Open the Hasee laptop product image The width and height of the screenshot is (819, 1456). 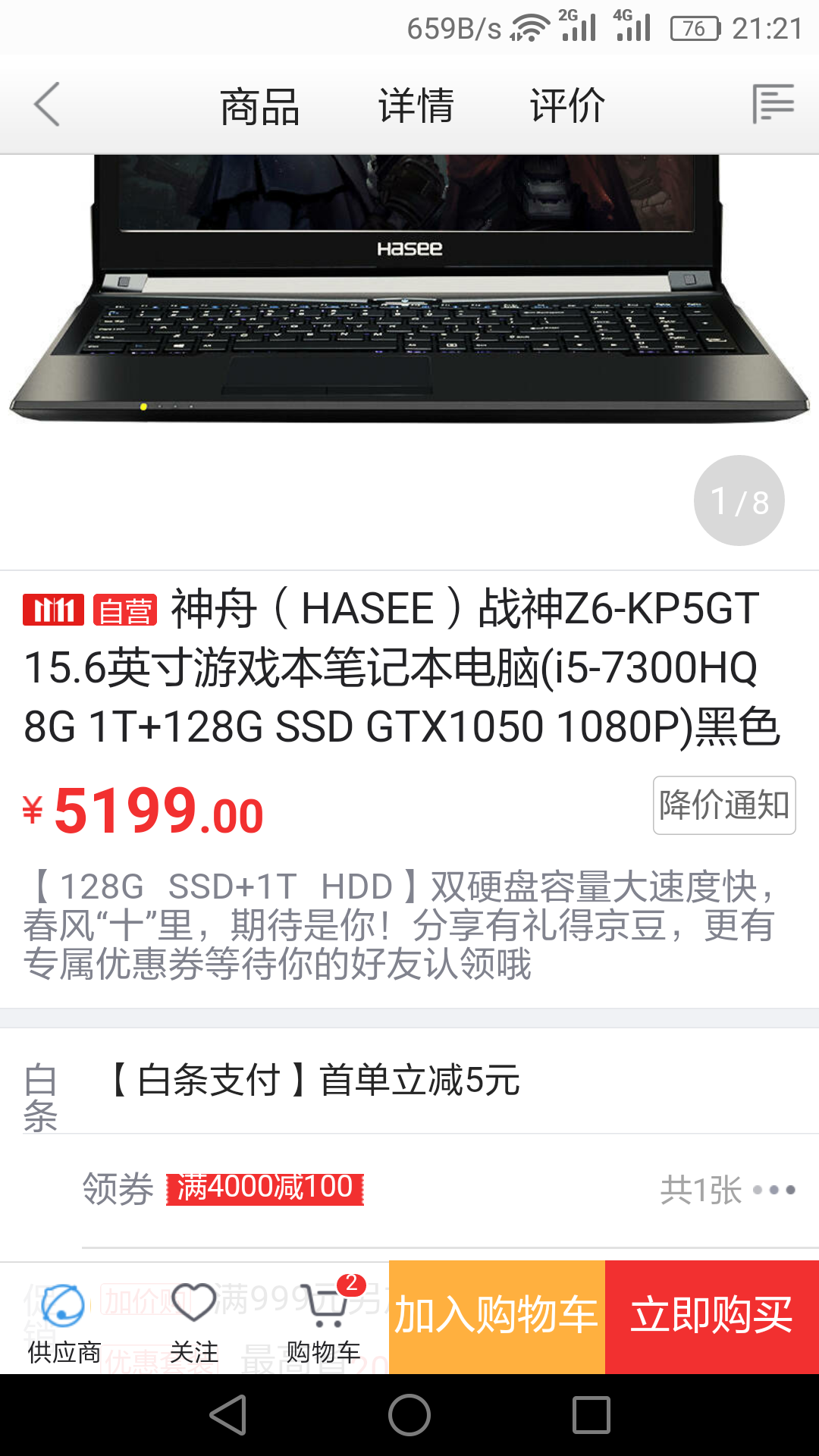(x=409, y=303)
